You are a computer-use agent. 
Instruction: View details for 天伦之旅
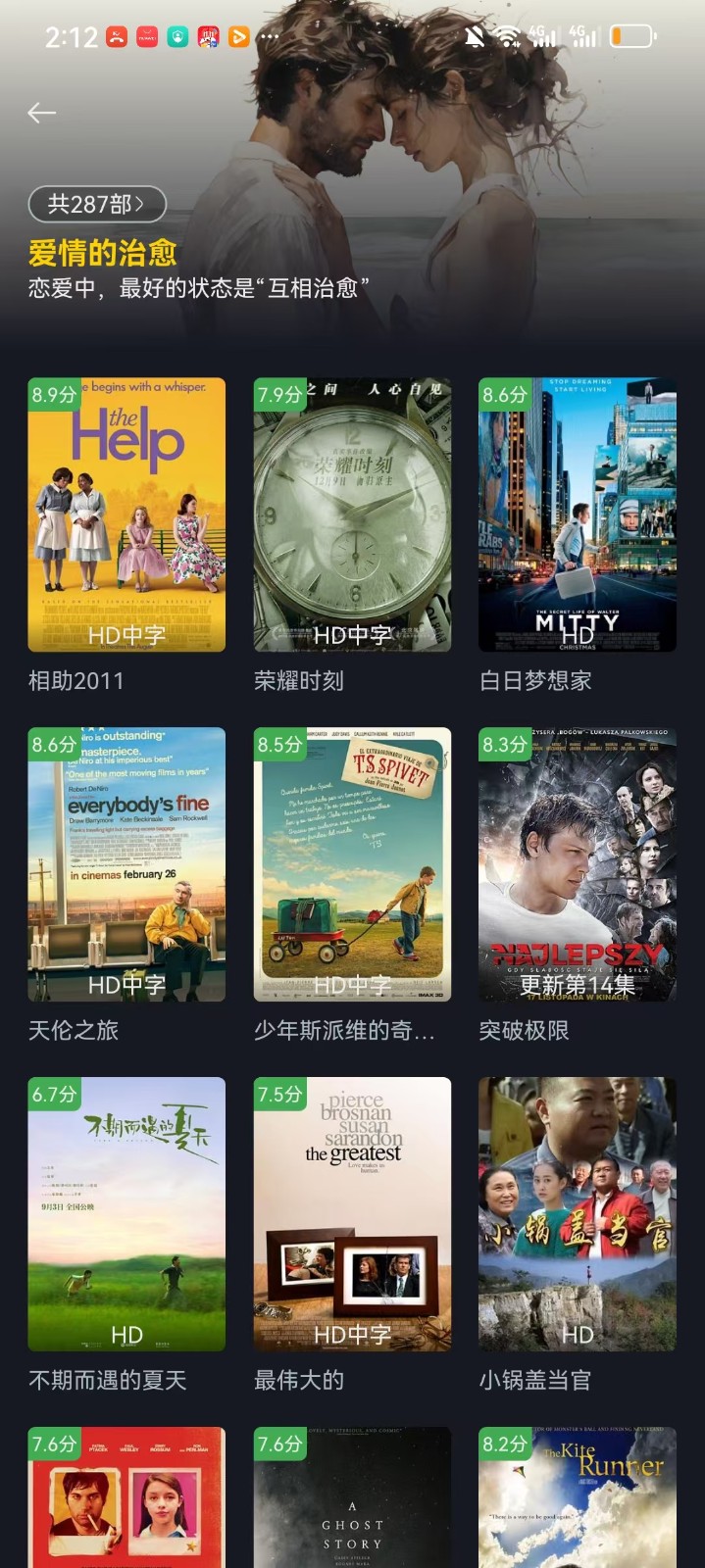pyautogui.click(x=126, y=864)
